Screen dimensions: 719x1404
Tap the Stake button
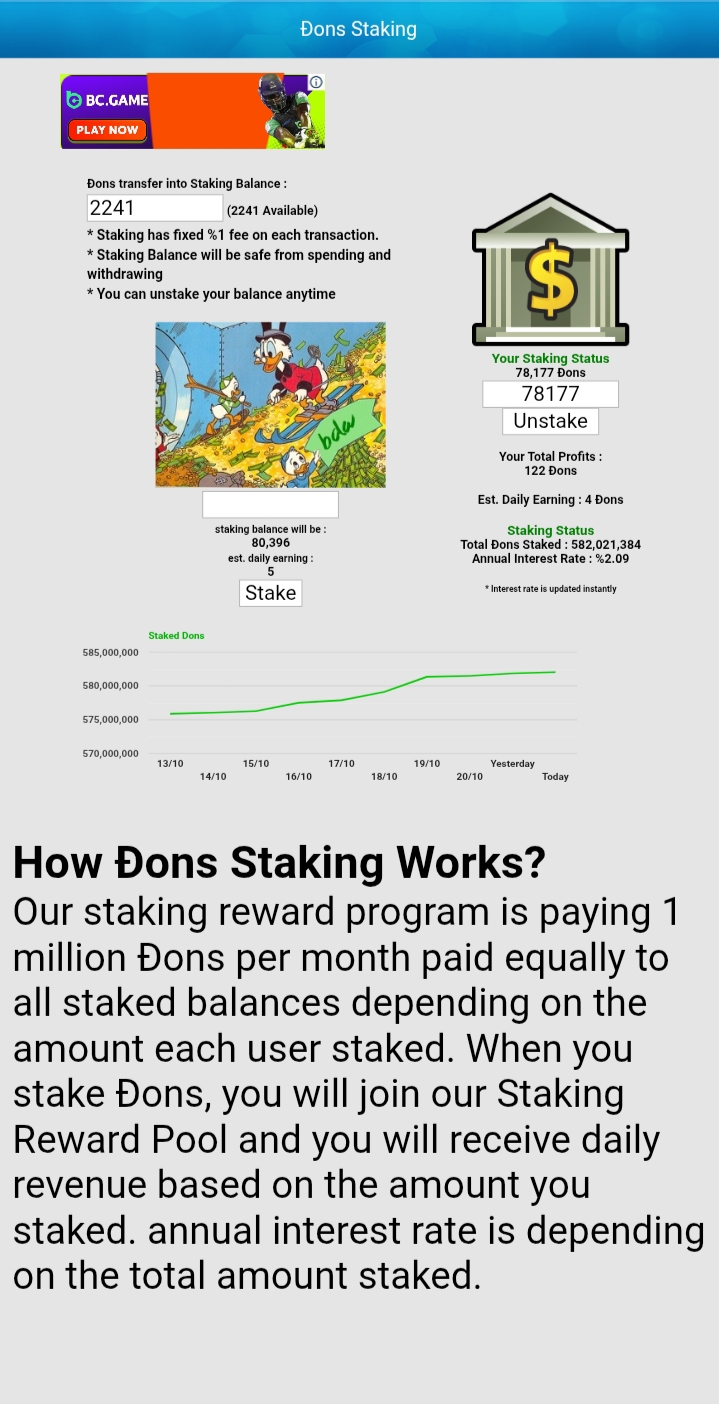point(270,593)
